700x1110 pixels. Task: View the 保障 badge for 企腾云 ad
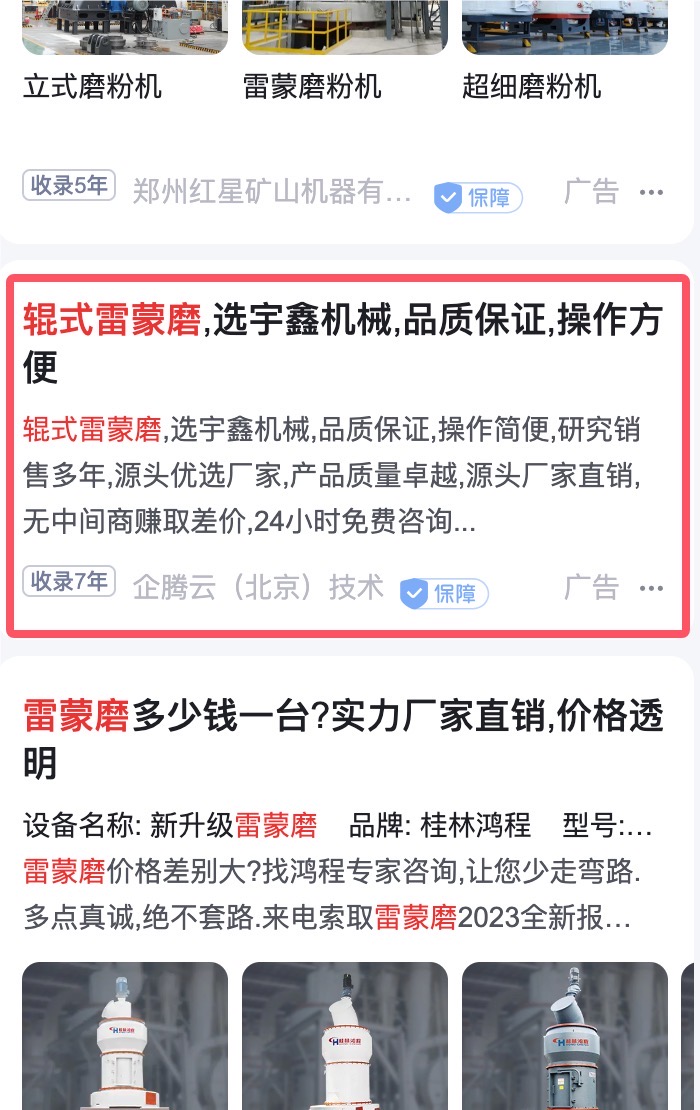[x=444, y=593]
